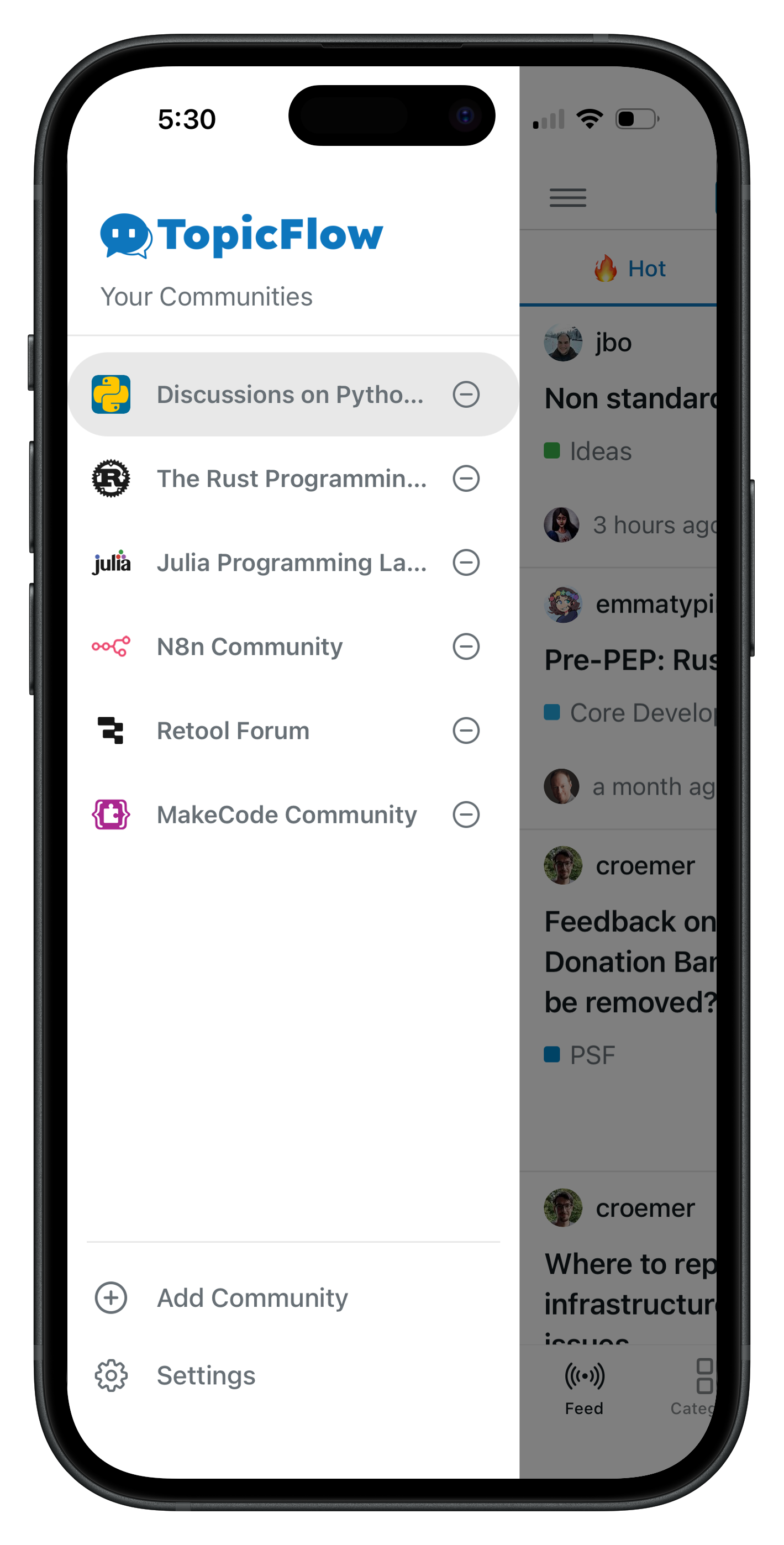Add a new community
This screenshot has height=1545, width=784.
252,1298
